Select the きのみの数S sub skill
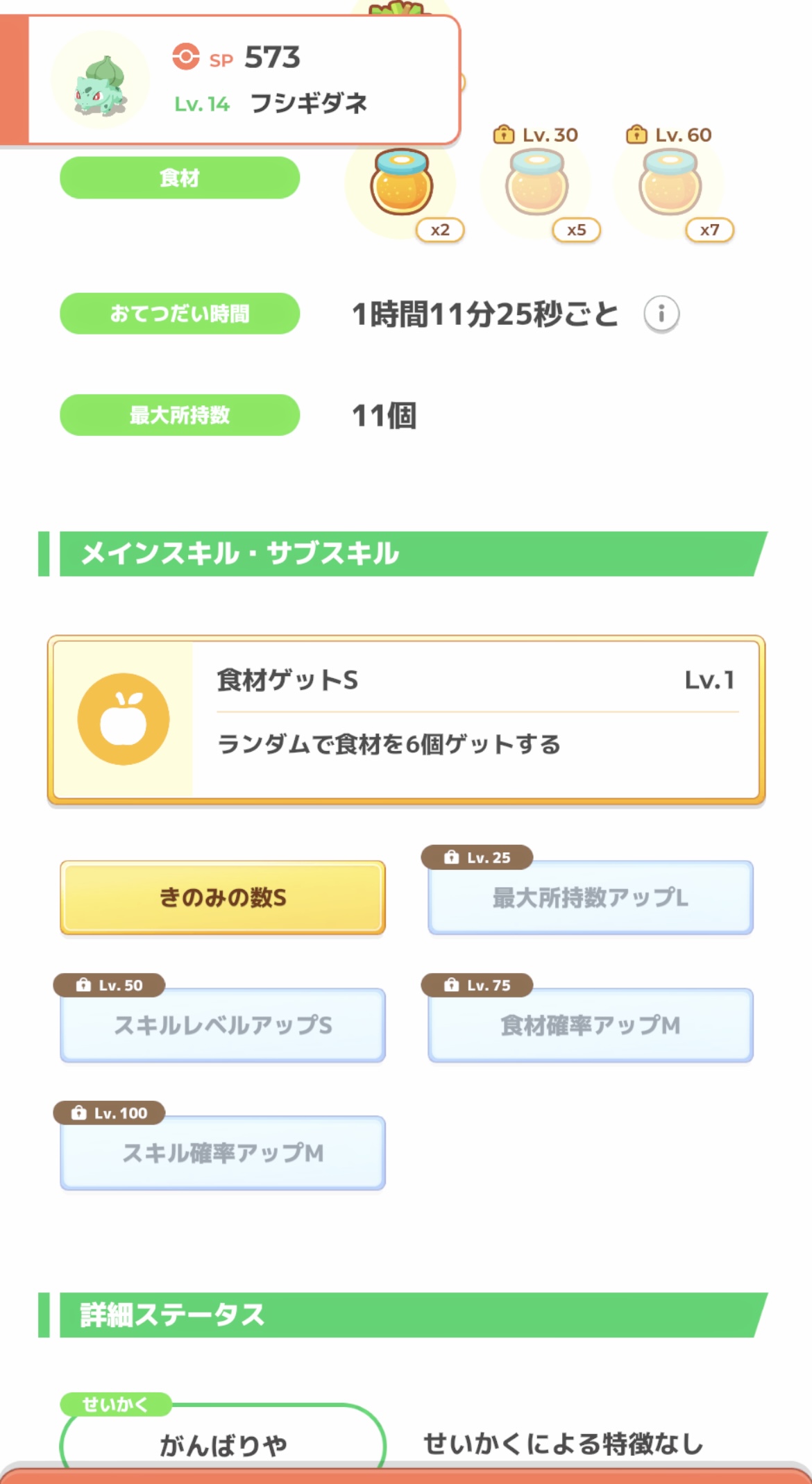The height and width of the screenshot is (1484, 812). point(223,897)
